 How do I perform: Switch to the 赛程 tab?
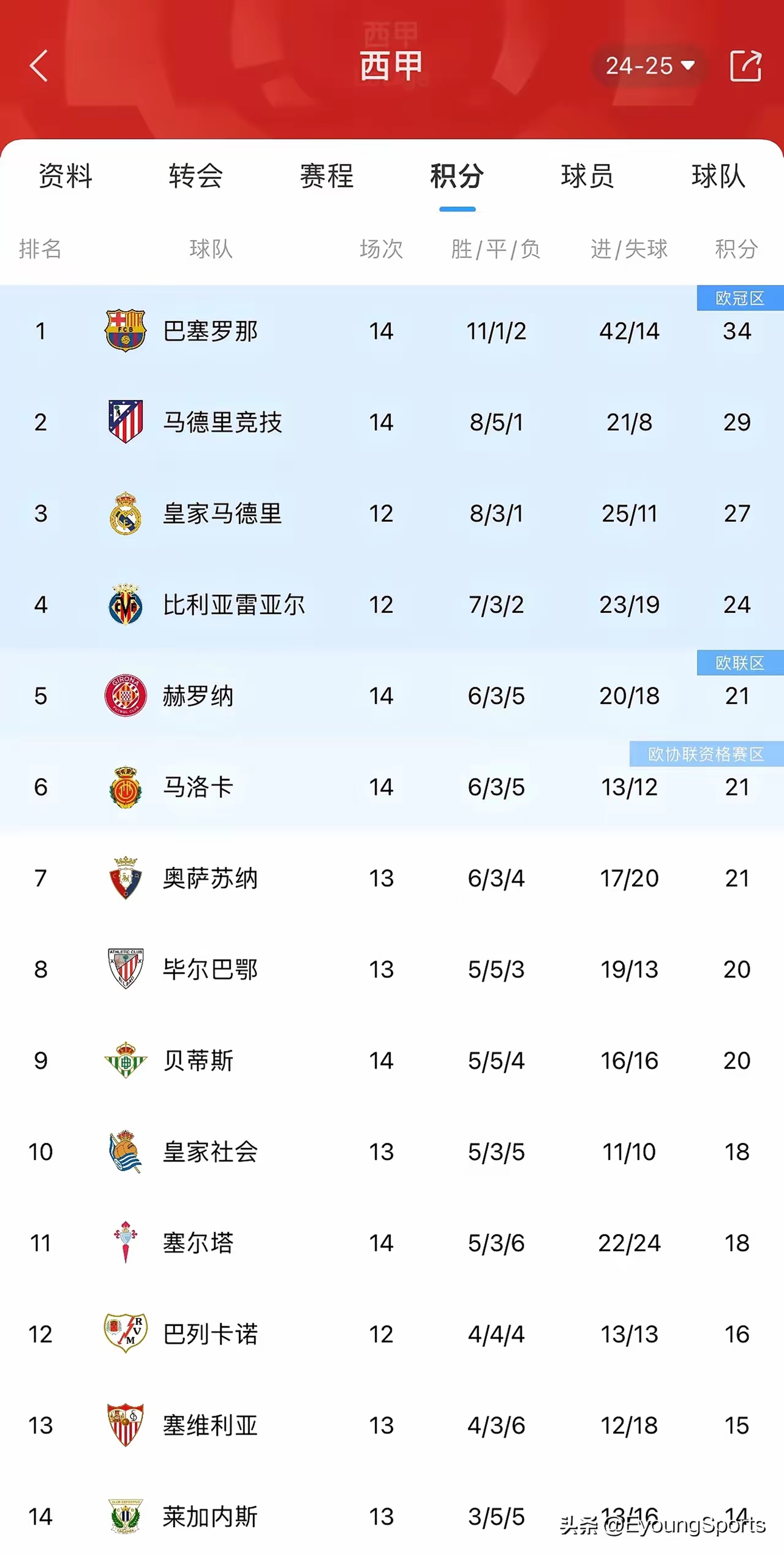(326, 177)
